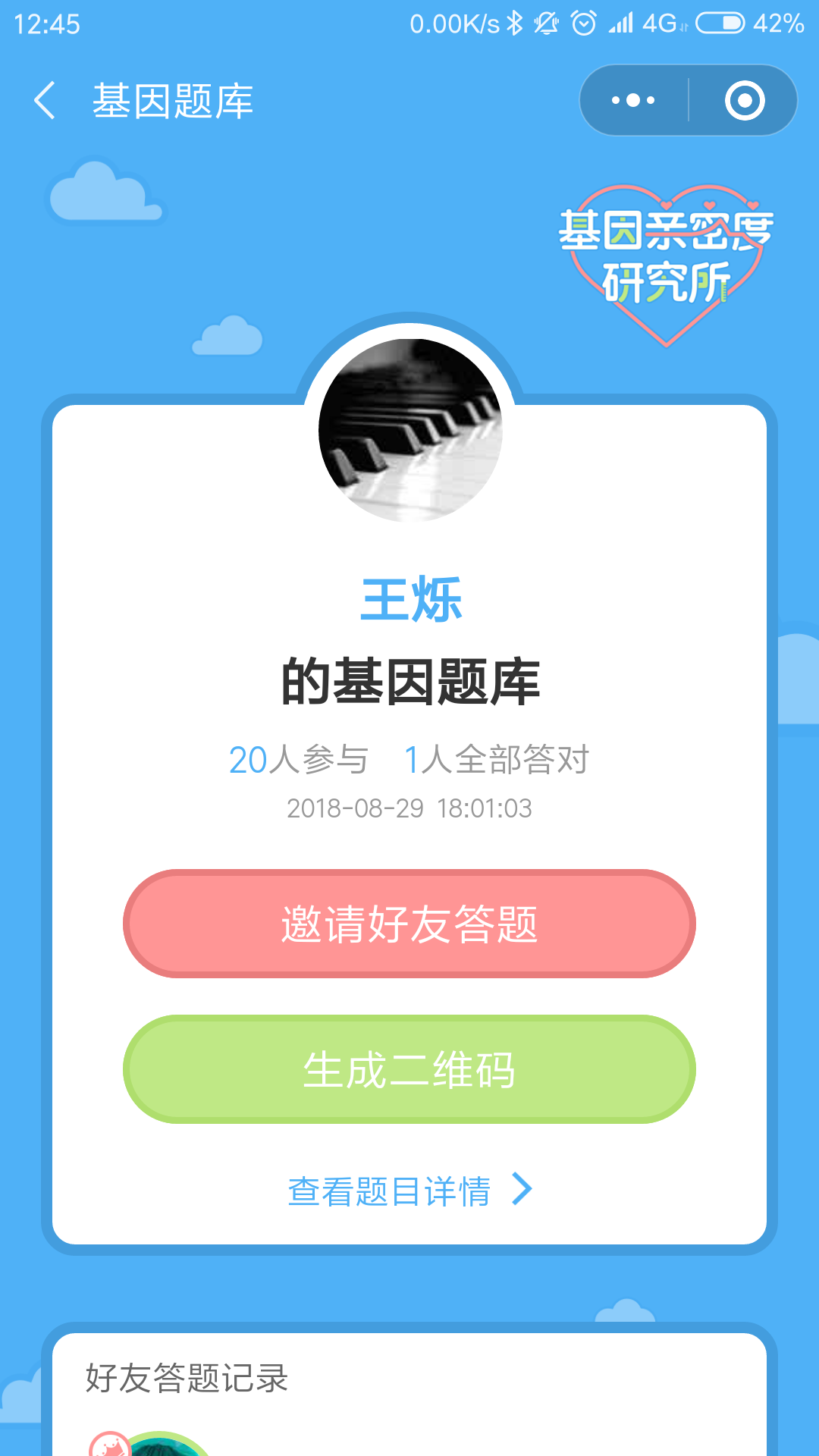The height and width of the screenshot is (1456, 819).
Task: Open 查看题目详情 to view question details
Action: [409, 1191]
